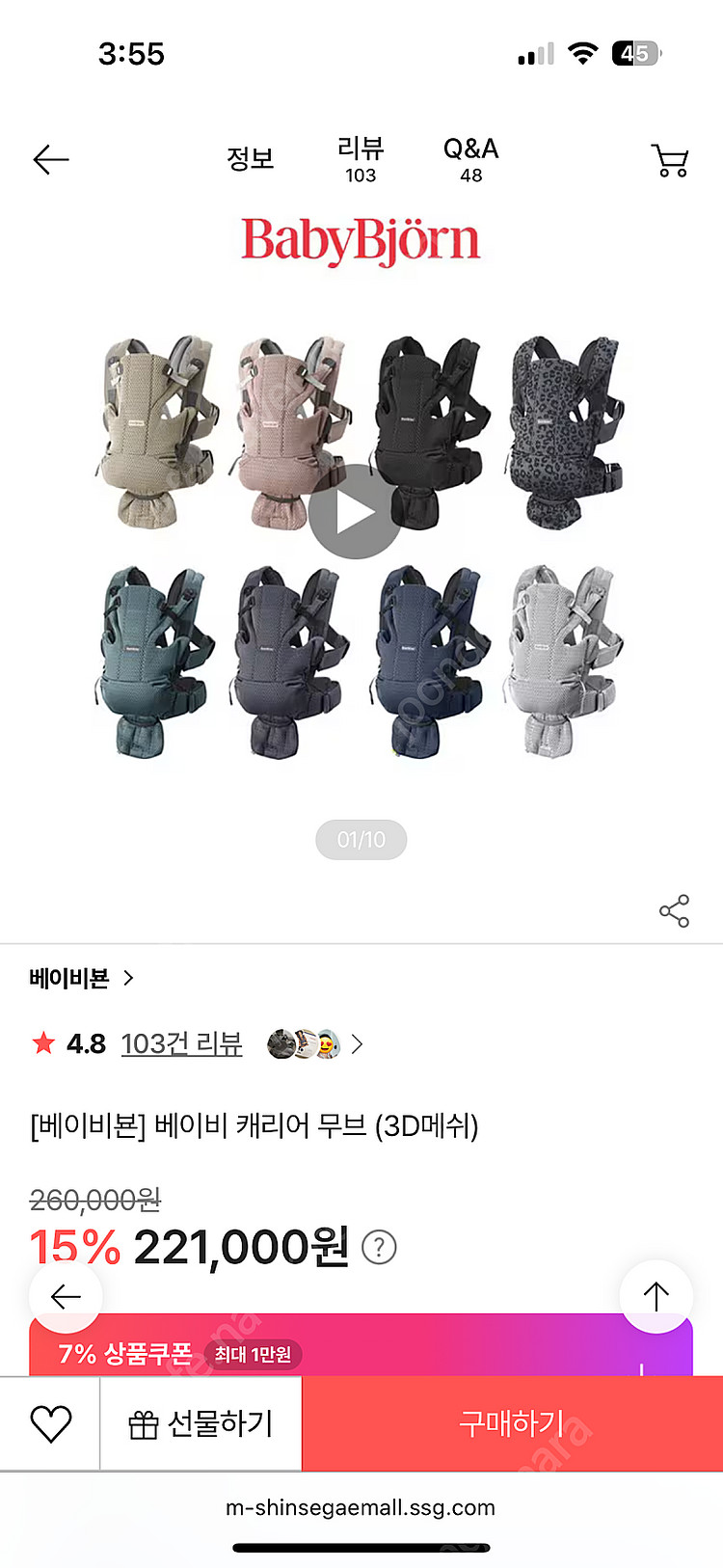
Task: Tap 선물하기 to send as gift
Action: [x=201, y=1423]
